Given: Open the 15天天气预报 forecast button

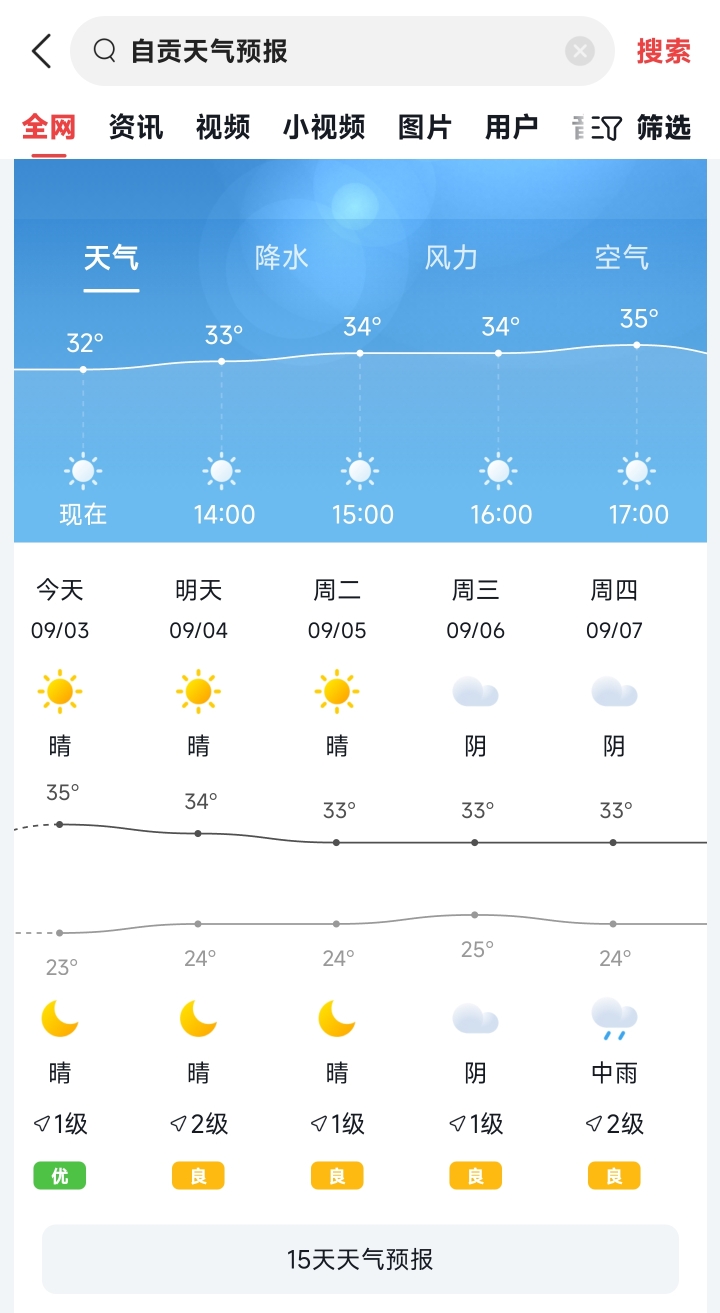Looking at the screenshot, I should click(360, 1259).
